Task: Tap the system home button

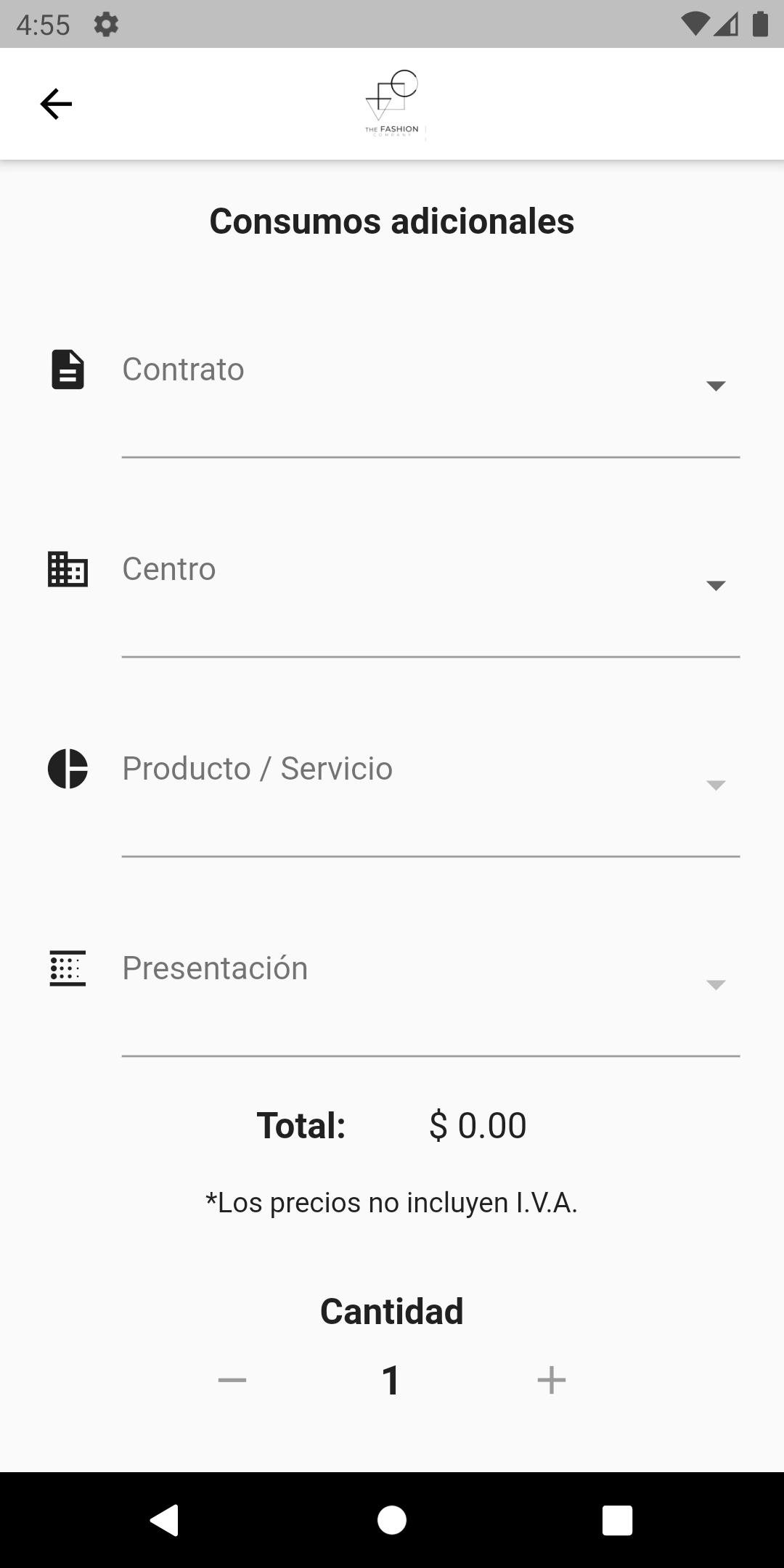Action: coord(392,1520)
